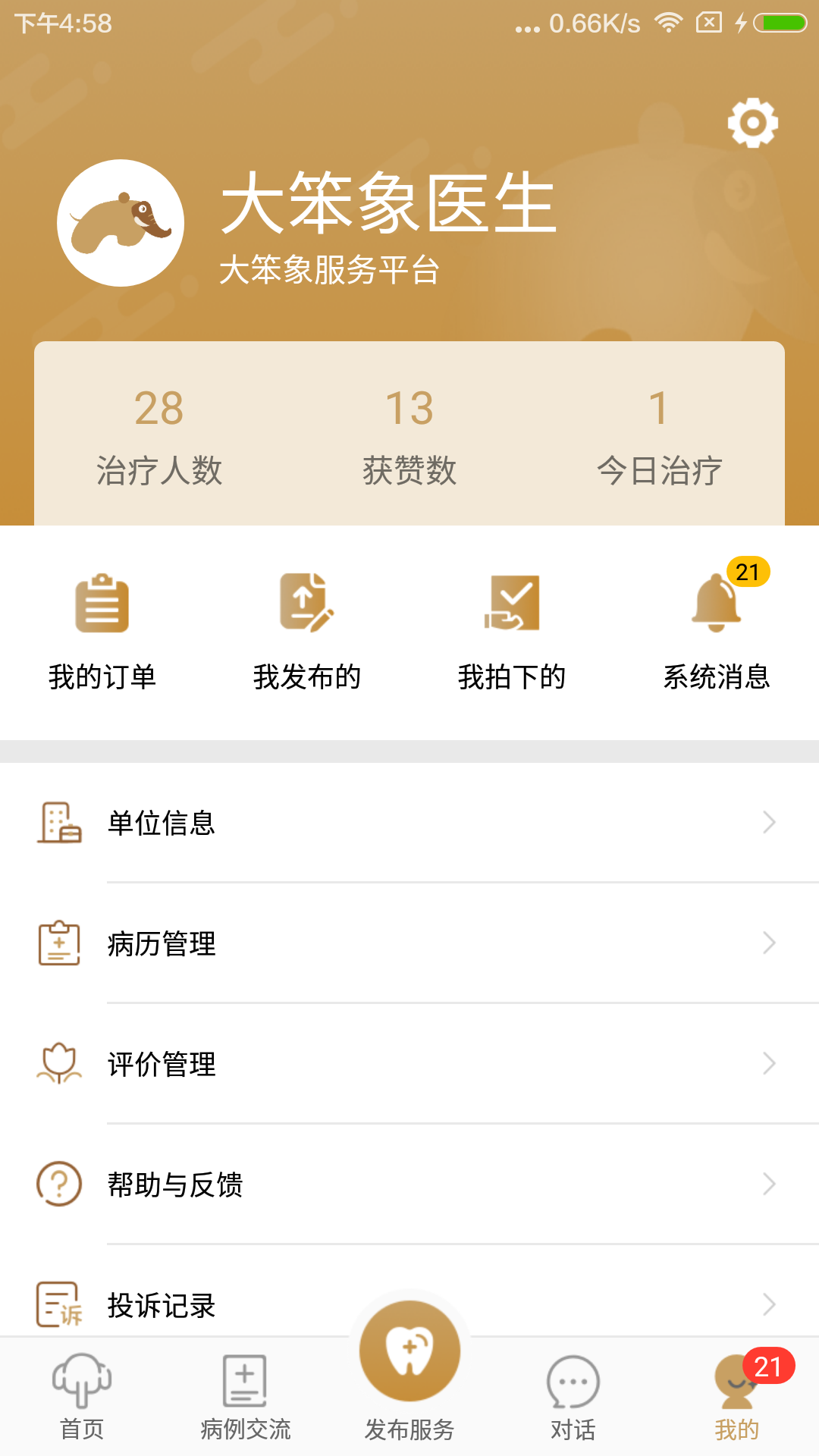
Task: Open 投诉记录 complaint records
Action: [x=162, y=1307]
